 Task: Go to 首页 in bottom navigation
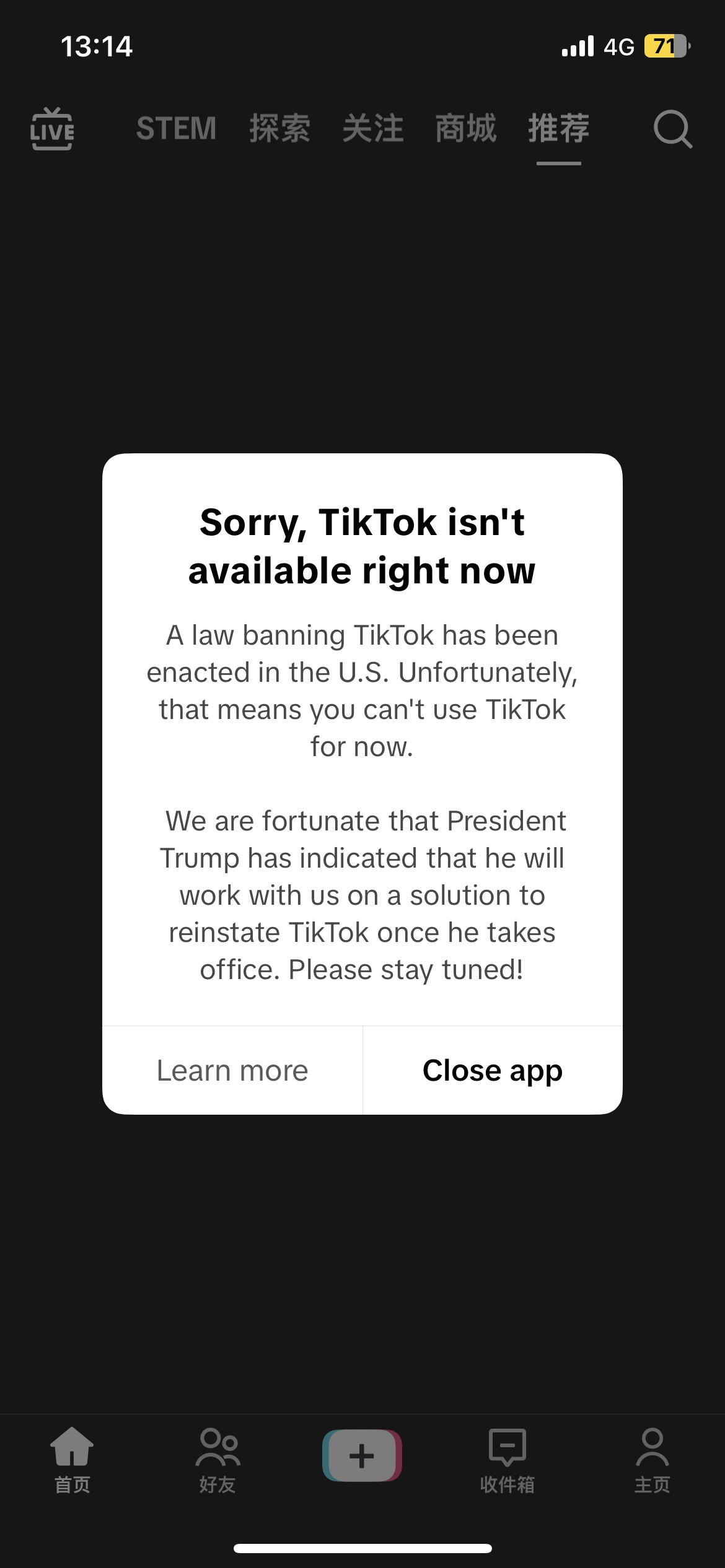pos(72,1461)
